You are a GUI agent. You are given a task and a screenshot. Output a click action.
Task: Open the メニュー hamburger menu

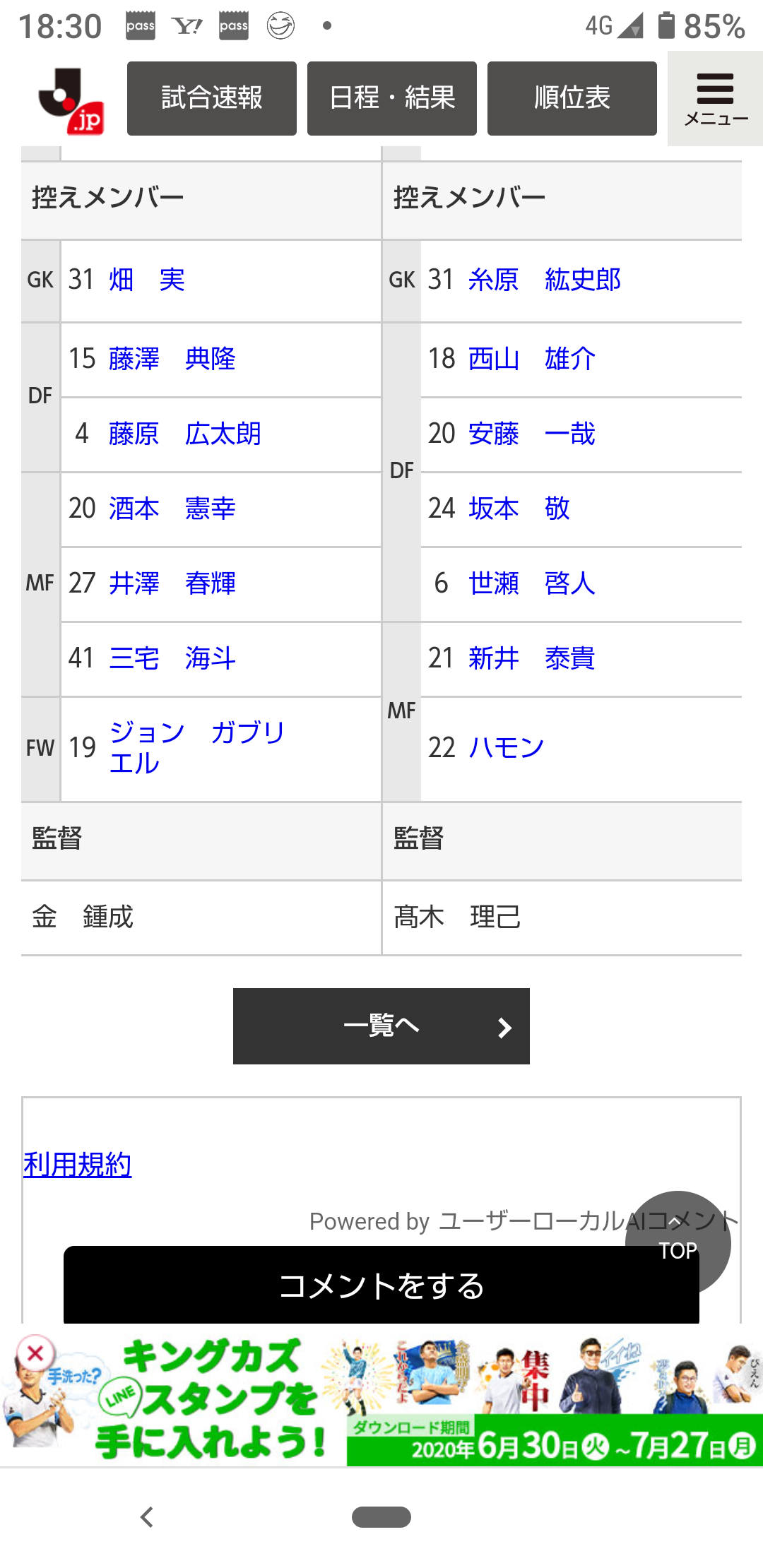click(715, 99)
